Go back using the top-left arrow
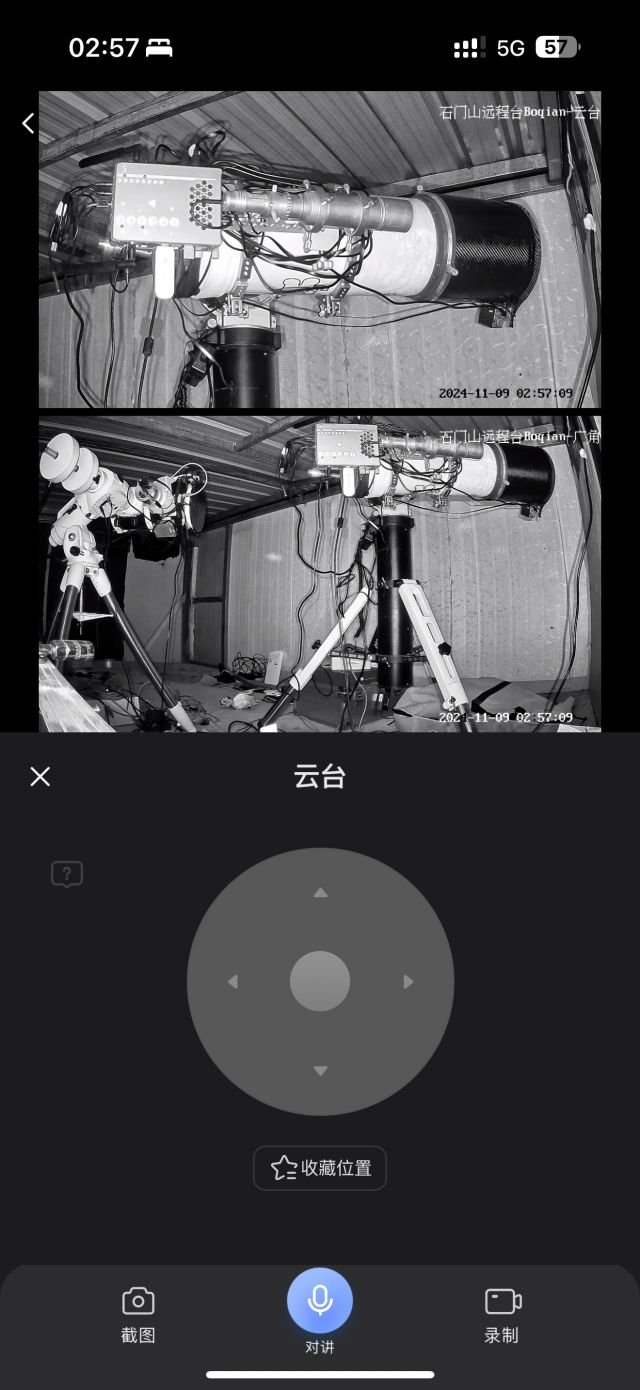This screenshot has width=640, height=1390. tap(28, 123)
